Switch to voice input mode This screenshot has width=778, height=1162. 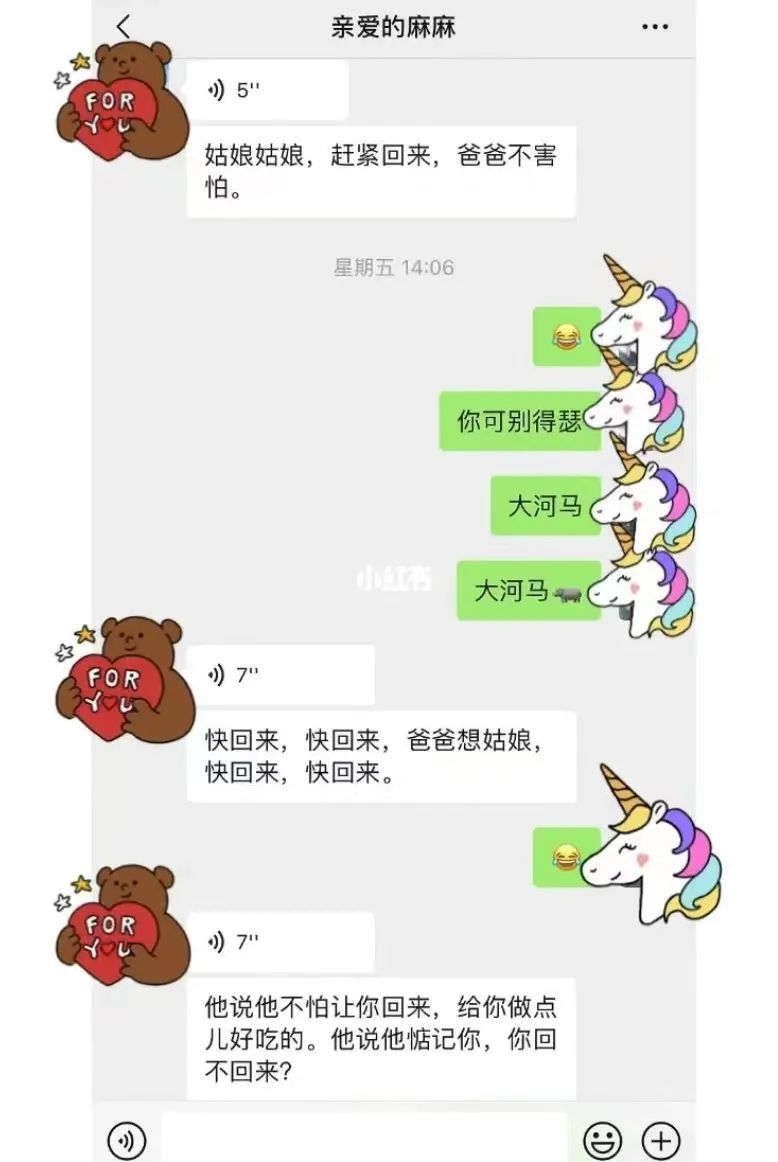pyautogui.click(x=127, y=1140)
